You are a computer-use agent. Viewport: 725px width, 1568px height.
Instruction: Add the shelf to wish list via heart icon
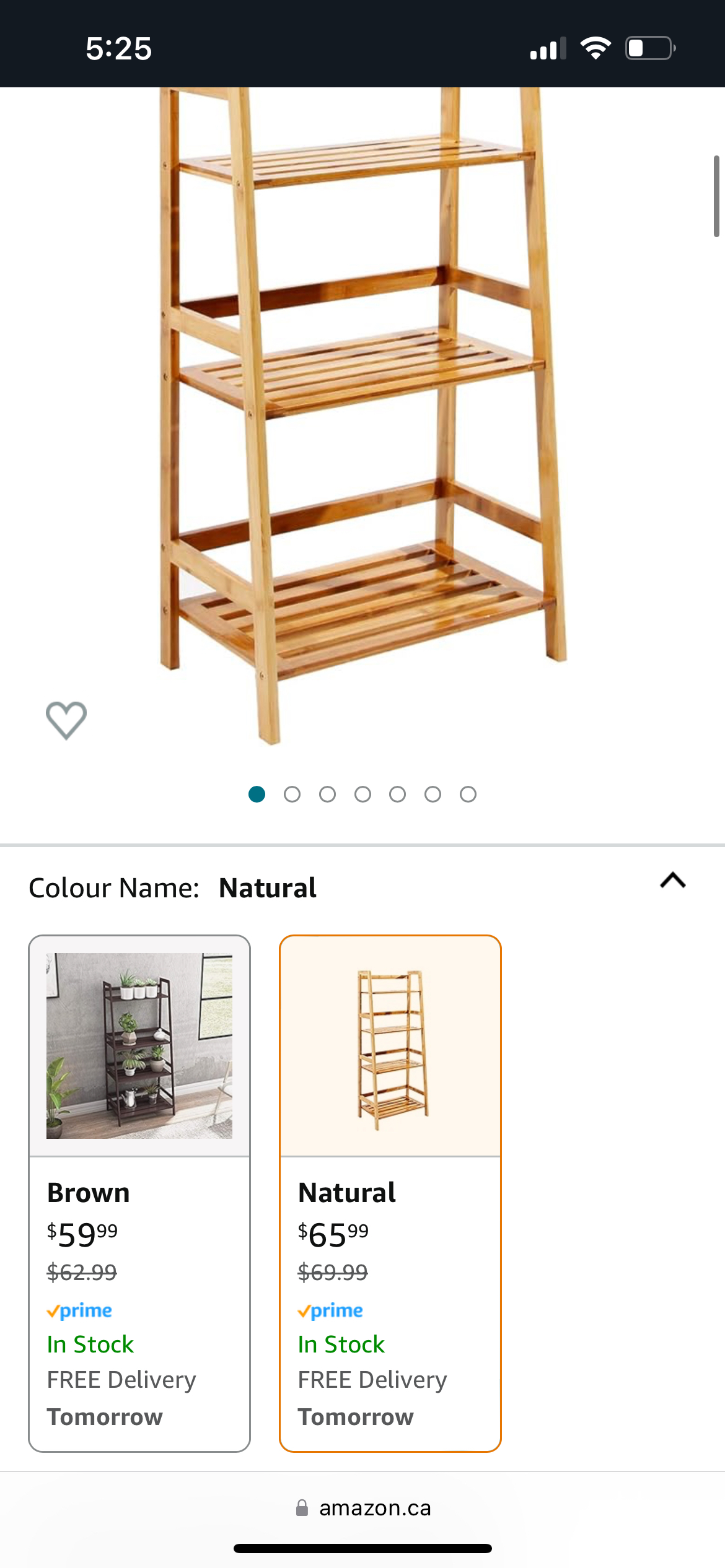pos(66,720)
